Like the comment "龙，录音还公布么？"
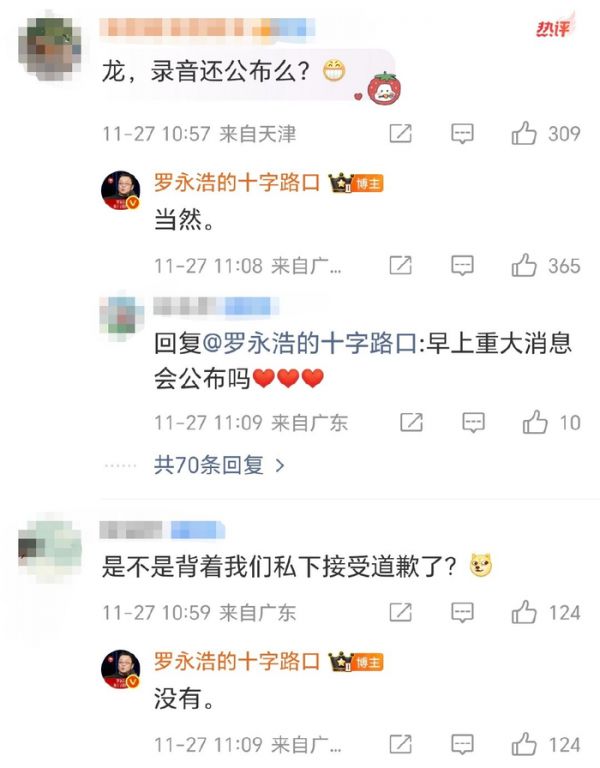This screenshot has width=600, height=768. pyautogui.click(x=525, y=134)
